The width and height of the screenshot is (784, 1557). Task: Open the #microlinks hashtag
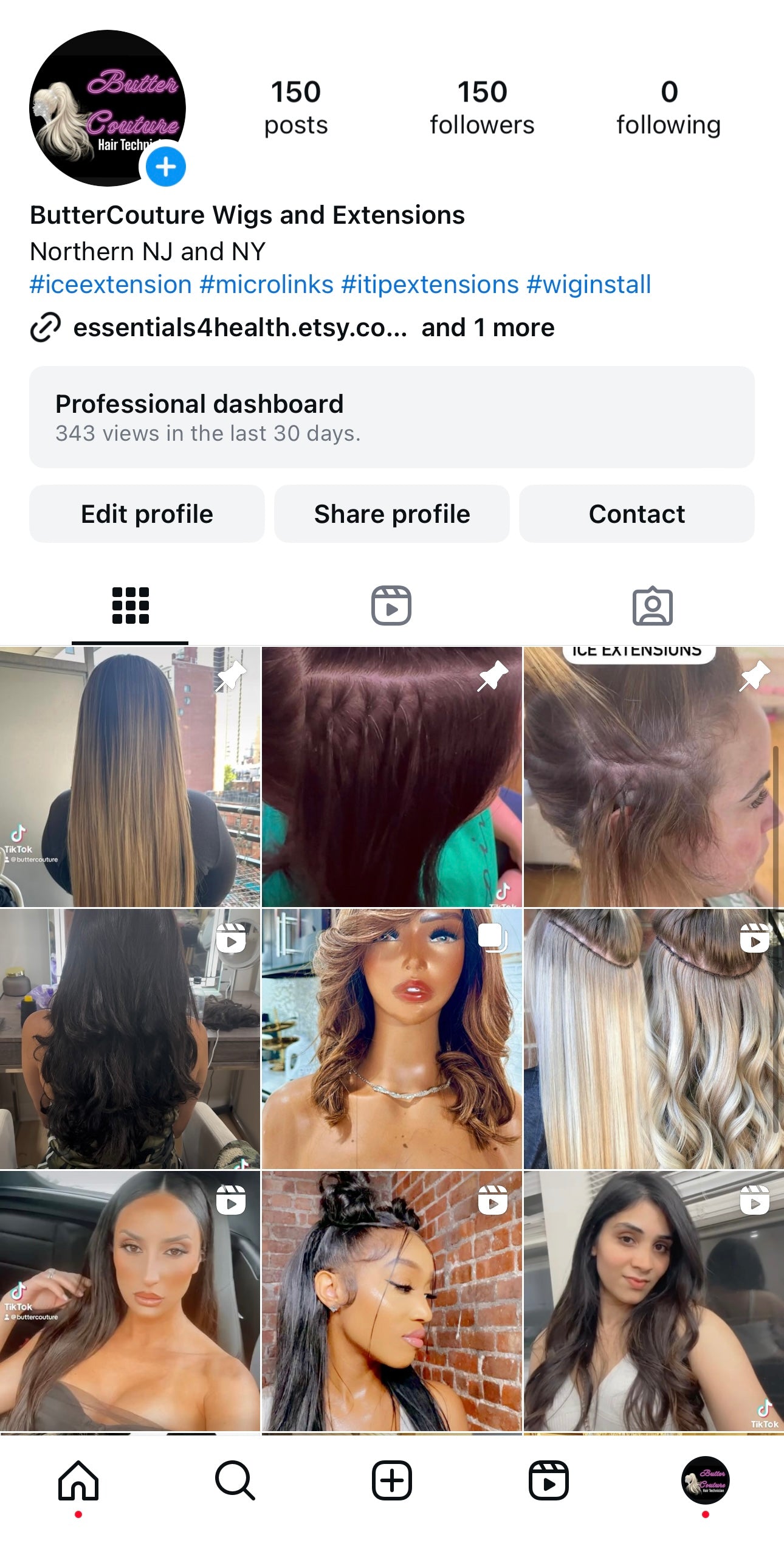(x=266, y=285)
